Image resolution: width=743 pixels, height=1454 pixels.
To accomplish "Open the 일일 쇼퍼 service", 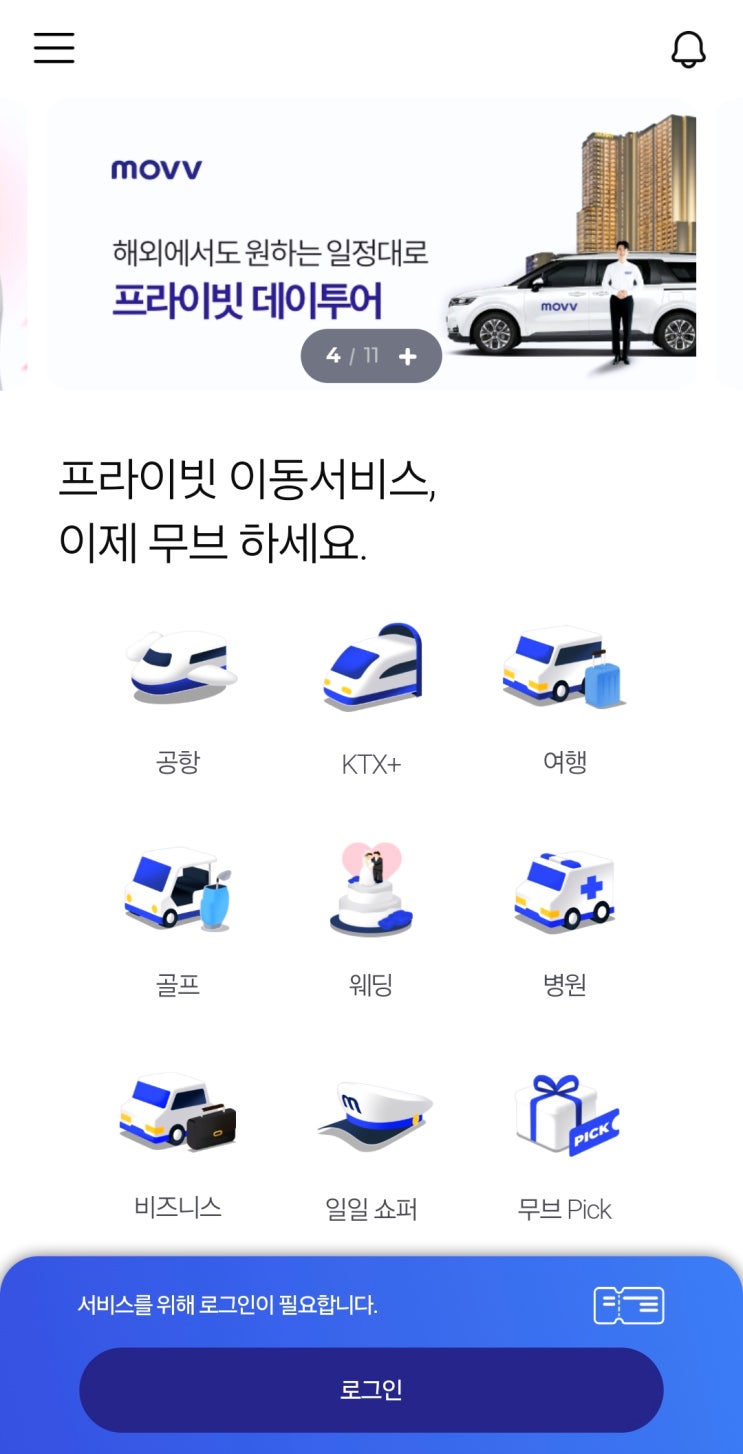I will [371, 1146].
